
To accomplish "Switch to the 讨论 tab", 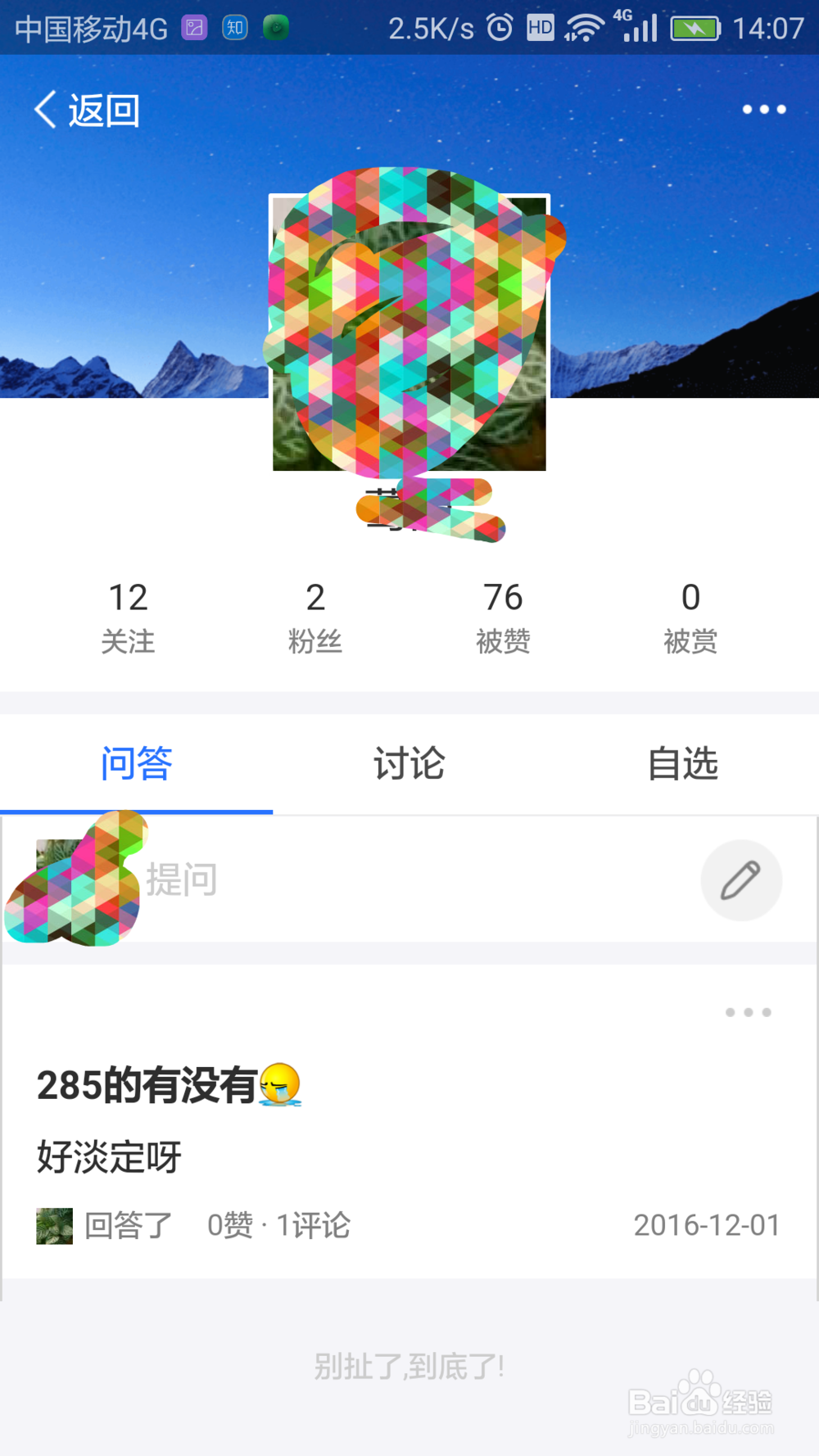I will point(408,763).
